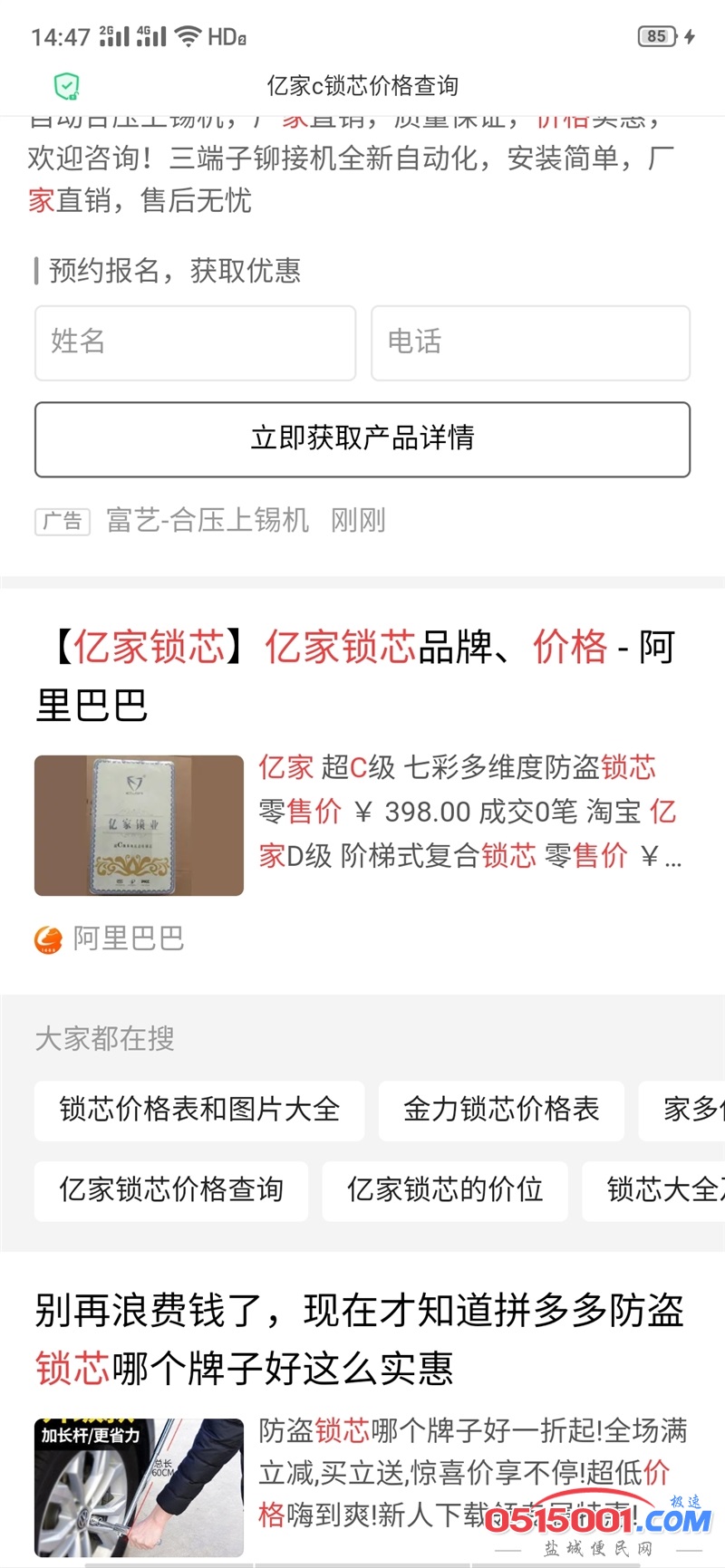
Task: Tap the green security shield icon
Action: (66, 87)
